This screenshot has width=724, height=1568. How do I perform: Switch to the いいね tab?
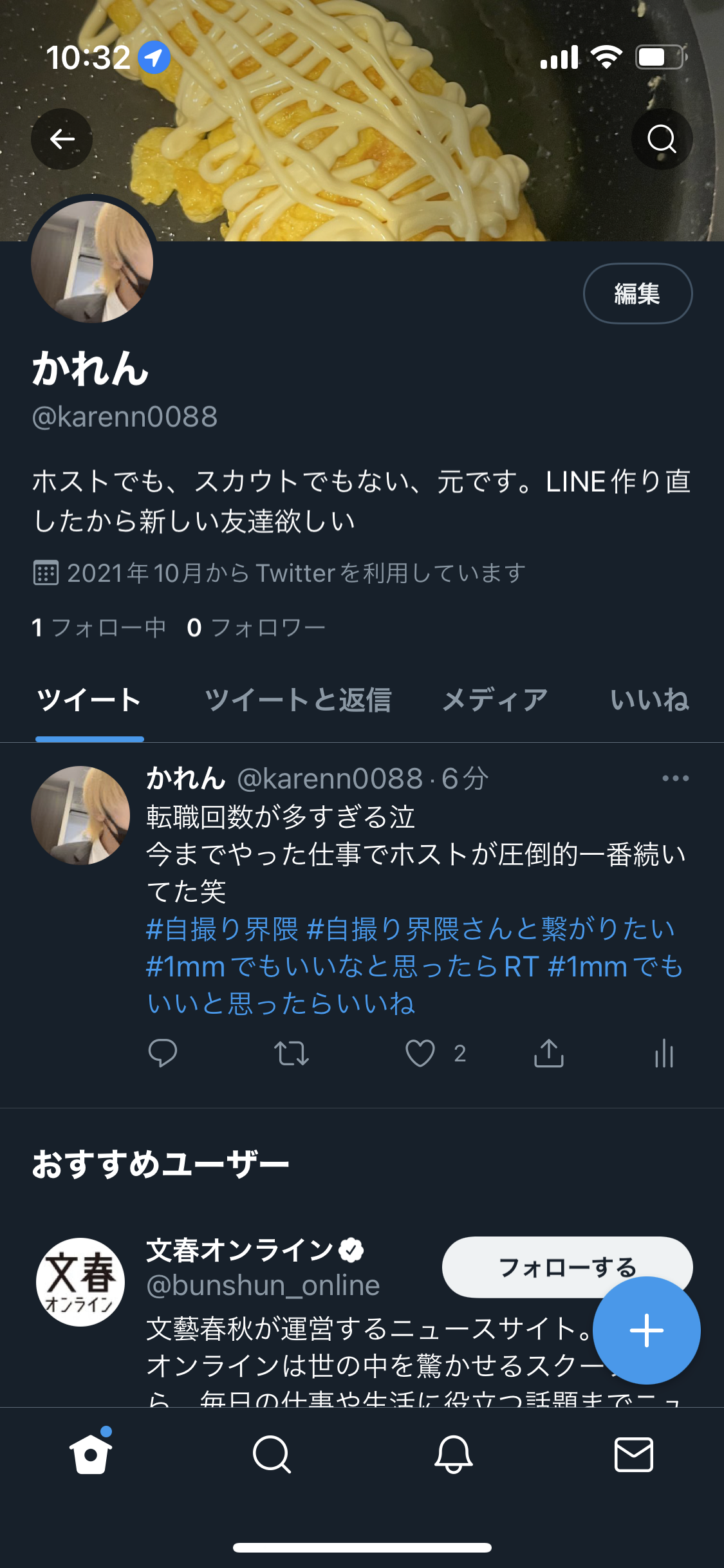pyautogui.click(x=649, y=700)
